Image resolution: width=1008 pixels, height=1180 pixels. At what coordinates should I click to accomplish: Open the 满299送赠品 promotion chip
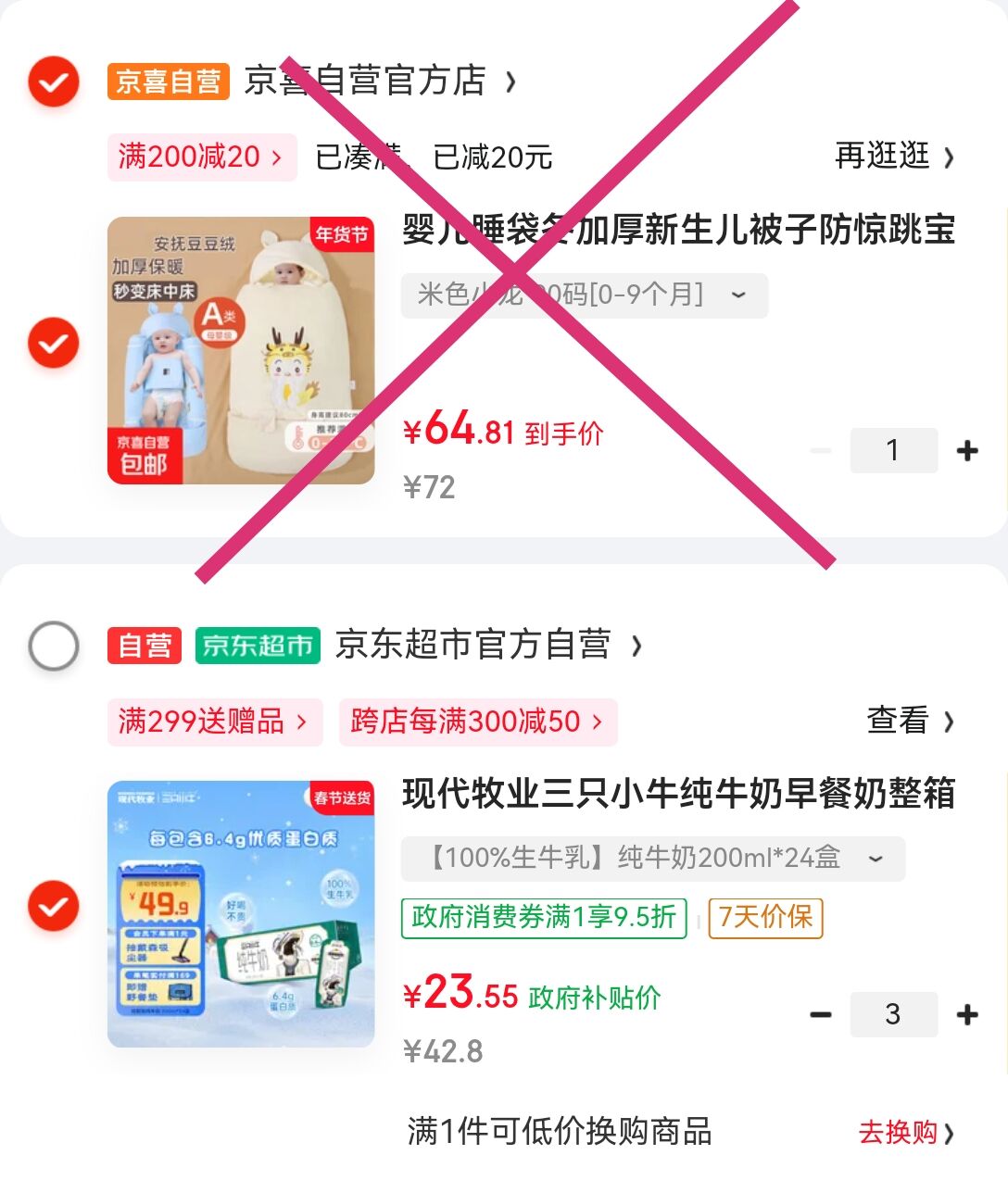coord(215,722)
